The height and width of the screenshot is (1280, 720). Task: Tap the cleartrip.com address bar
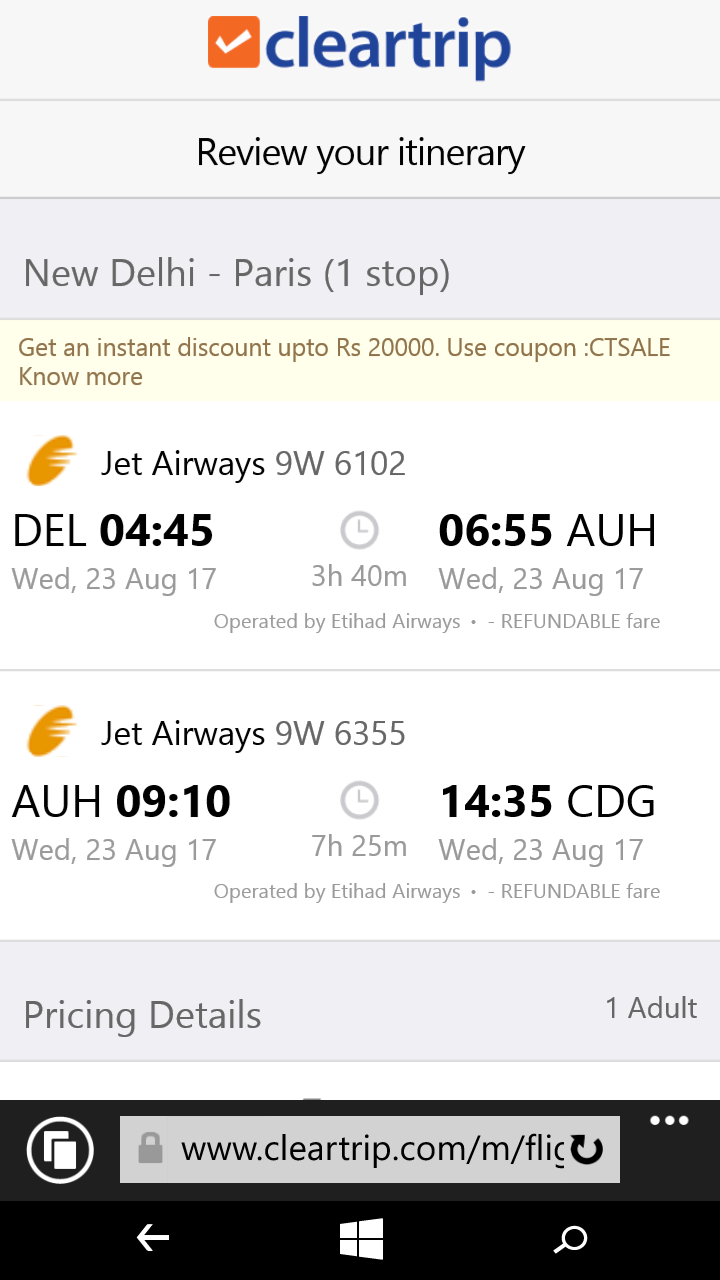click(360, 1149)
